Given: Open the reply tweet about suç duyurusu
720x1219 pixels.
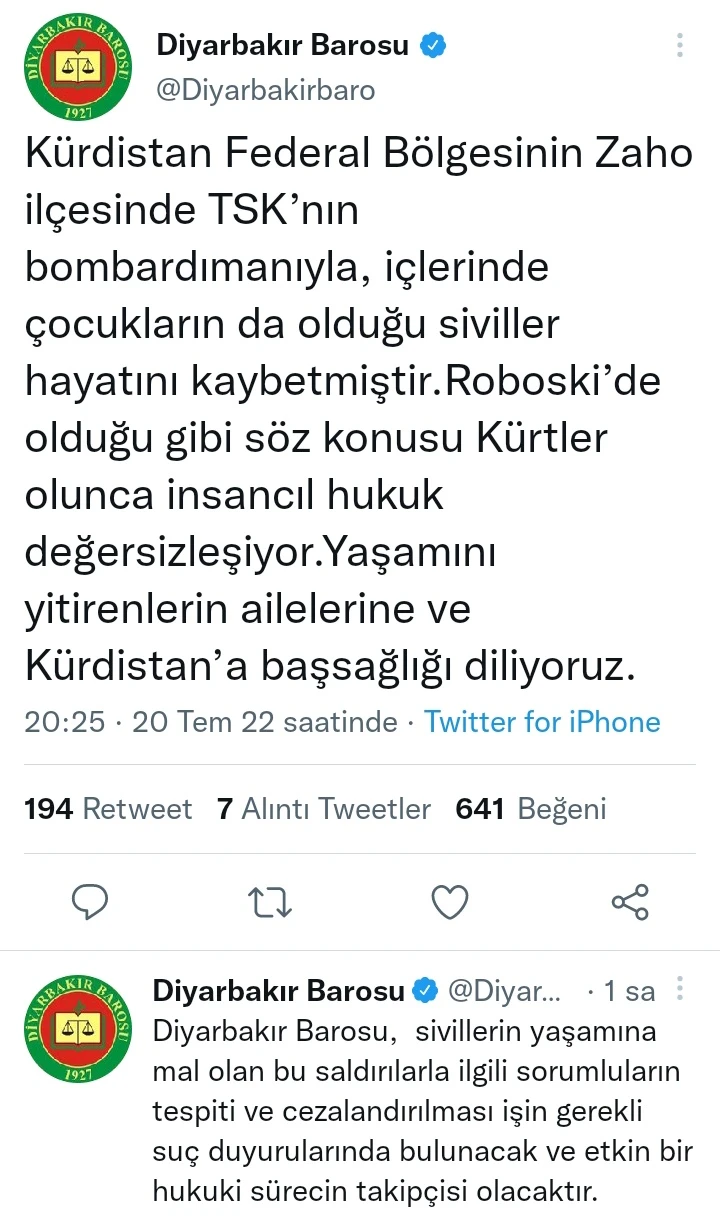Looking at the screenshot, I should [423, 1110].
